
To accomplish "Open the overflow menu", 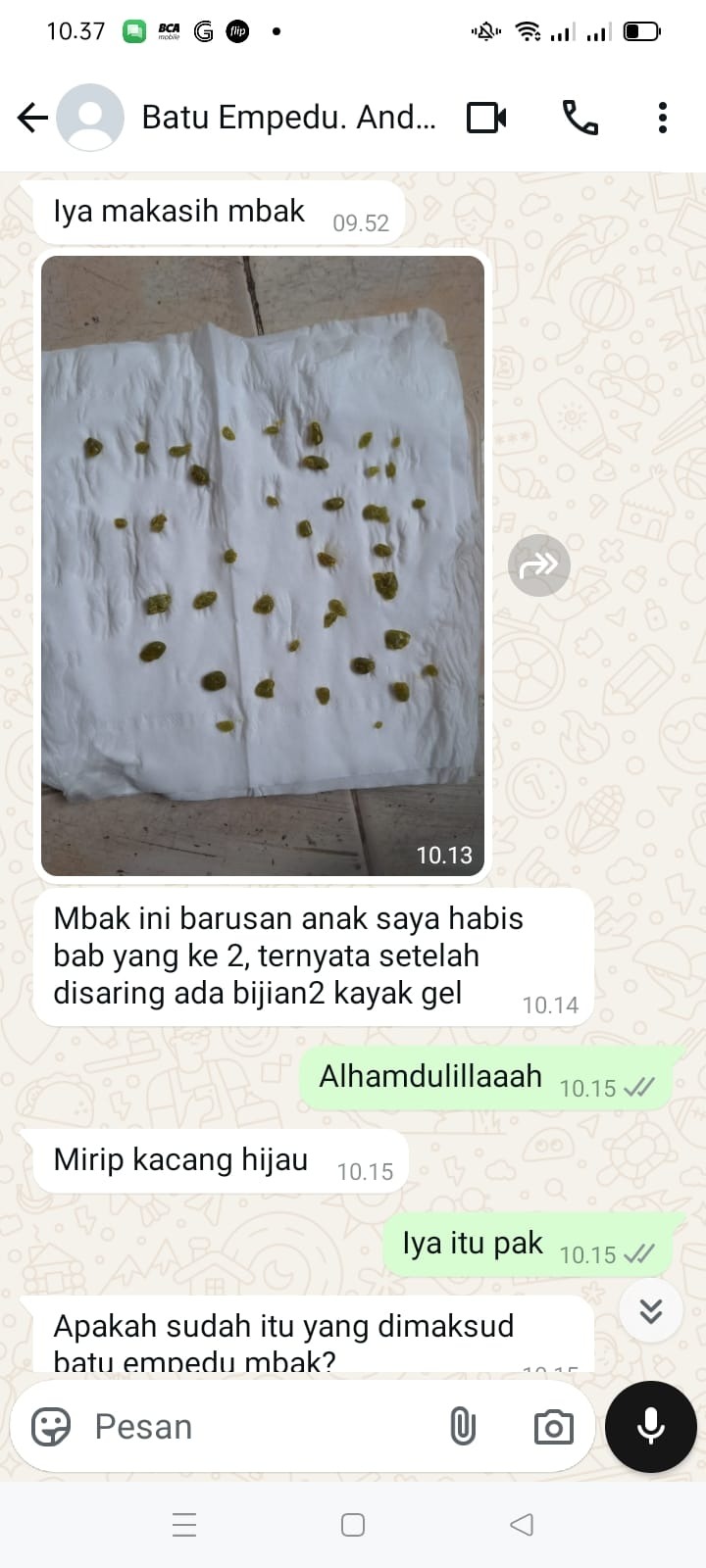I will tap(663, 118).
